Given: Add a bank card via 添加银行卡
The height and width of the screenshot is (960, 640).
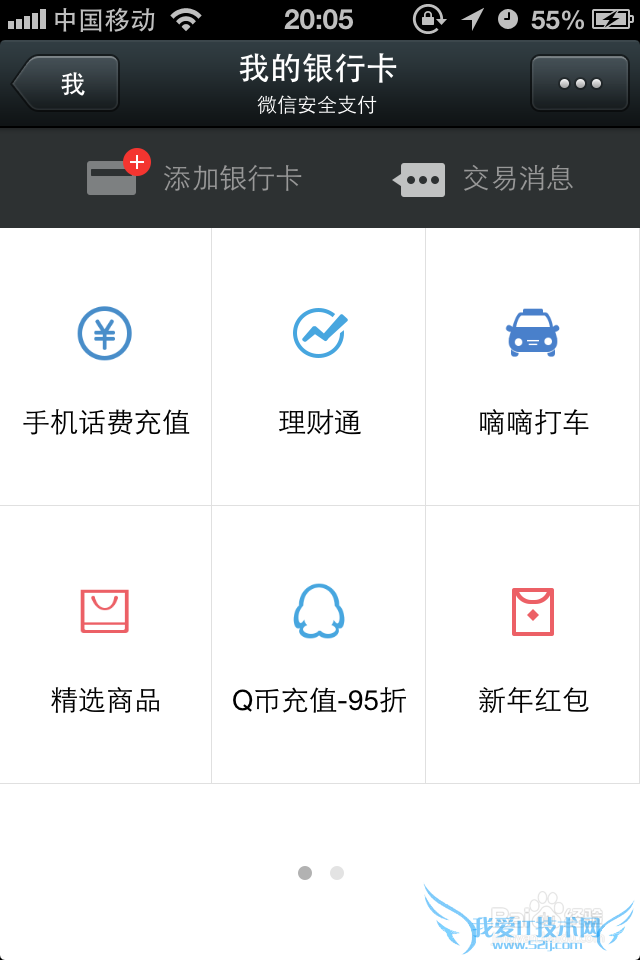Looking at the screenshot, I should tap(195, 178).
